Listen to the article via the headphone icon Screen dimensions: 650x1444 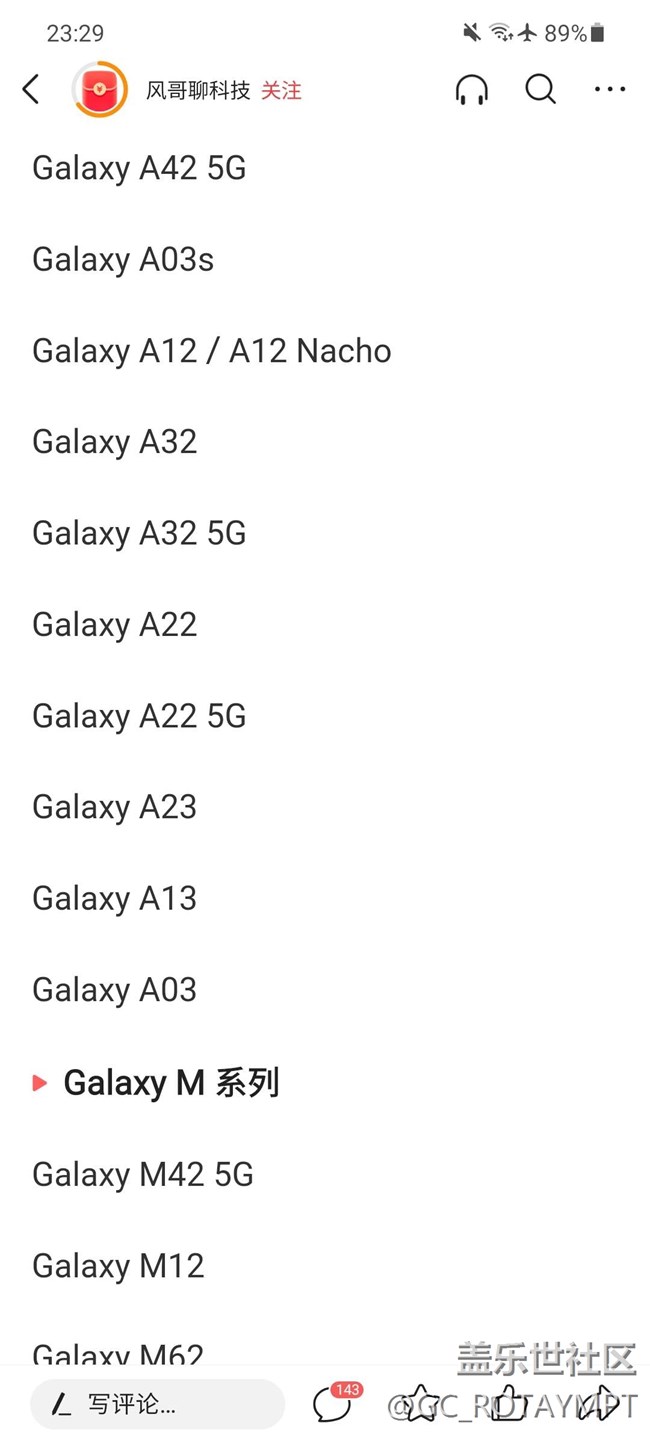471,90
